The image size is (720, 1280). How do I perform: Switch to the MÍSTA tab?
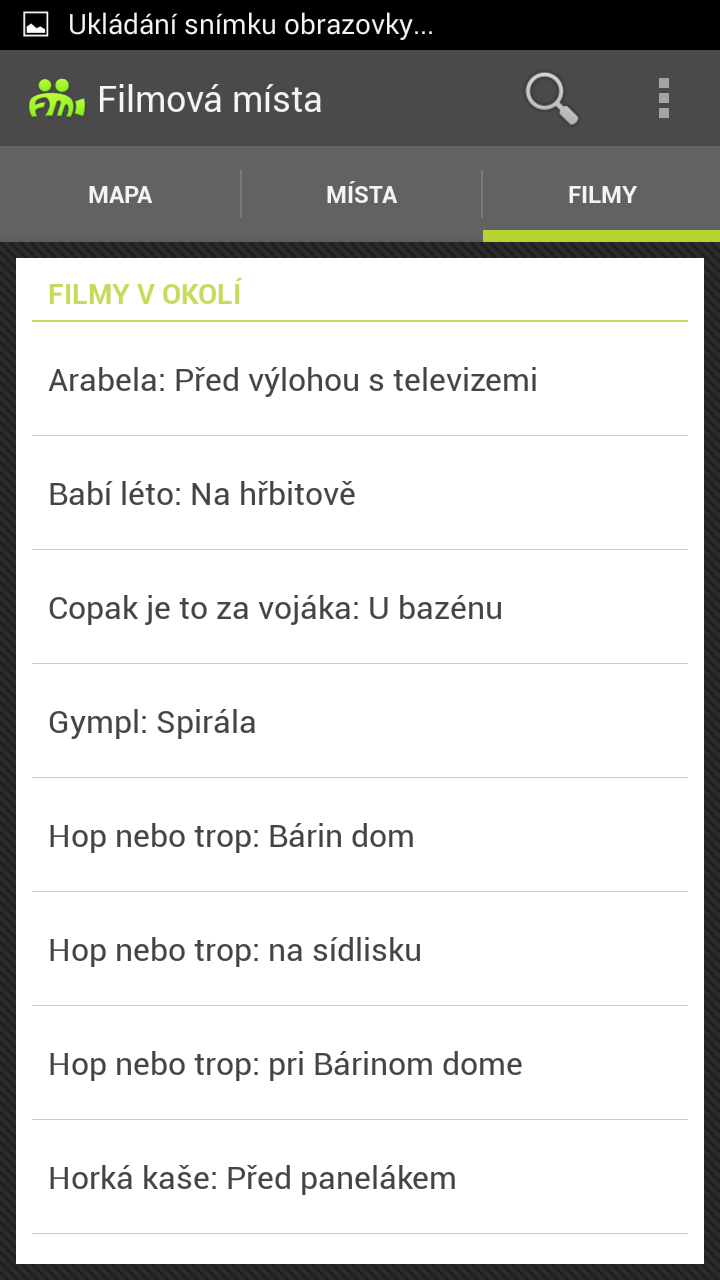(362, 194)
